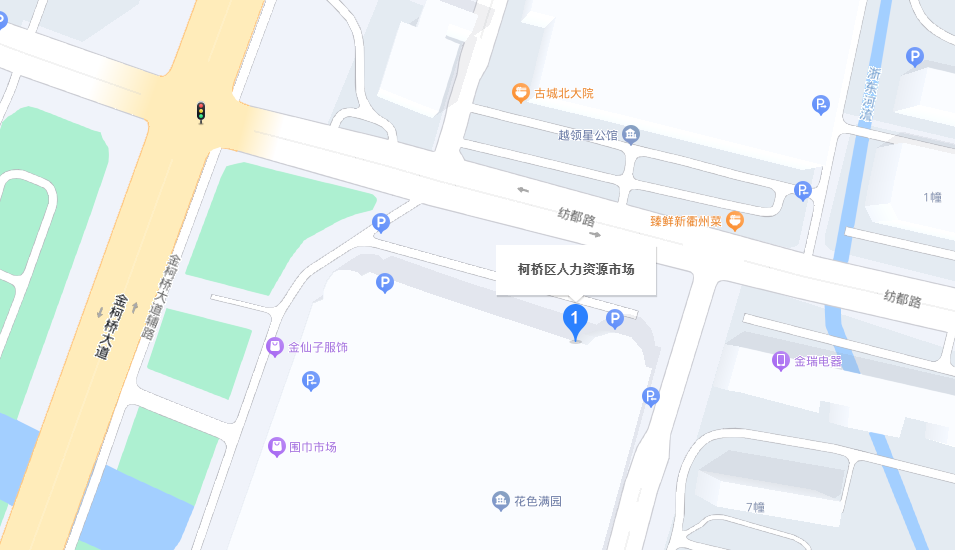Viewport: 955px width, 550px height.
Task: Select the 古城北大院 restaurant marker
Action: point(521,93)
